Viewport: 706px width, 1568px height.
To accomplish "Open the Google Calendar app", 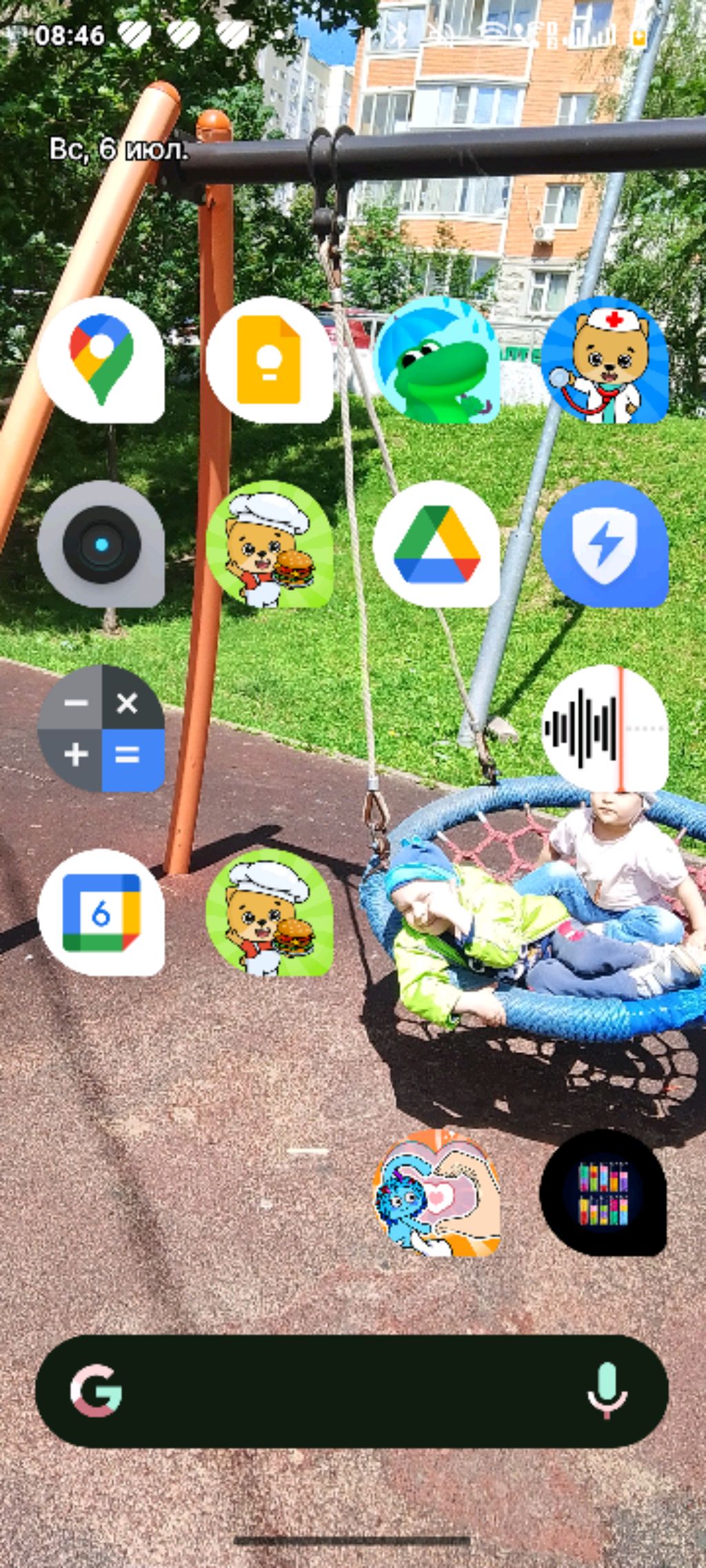I will point(101,913).
